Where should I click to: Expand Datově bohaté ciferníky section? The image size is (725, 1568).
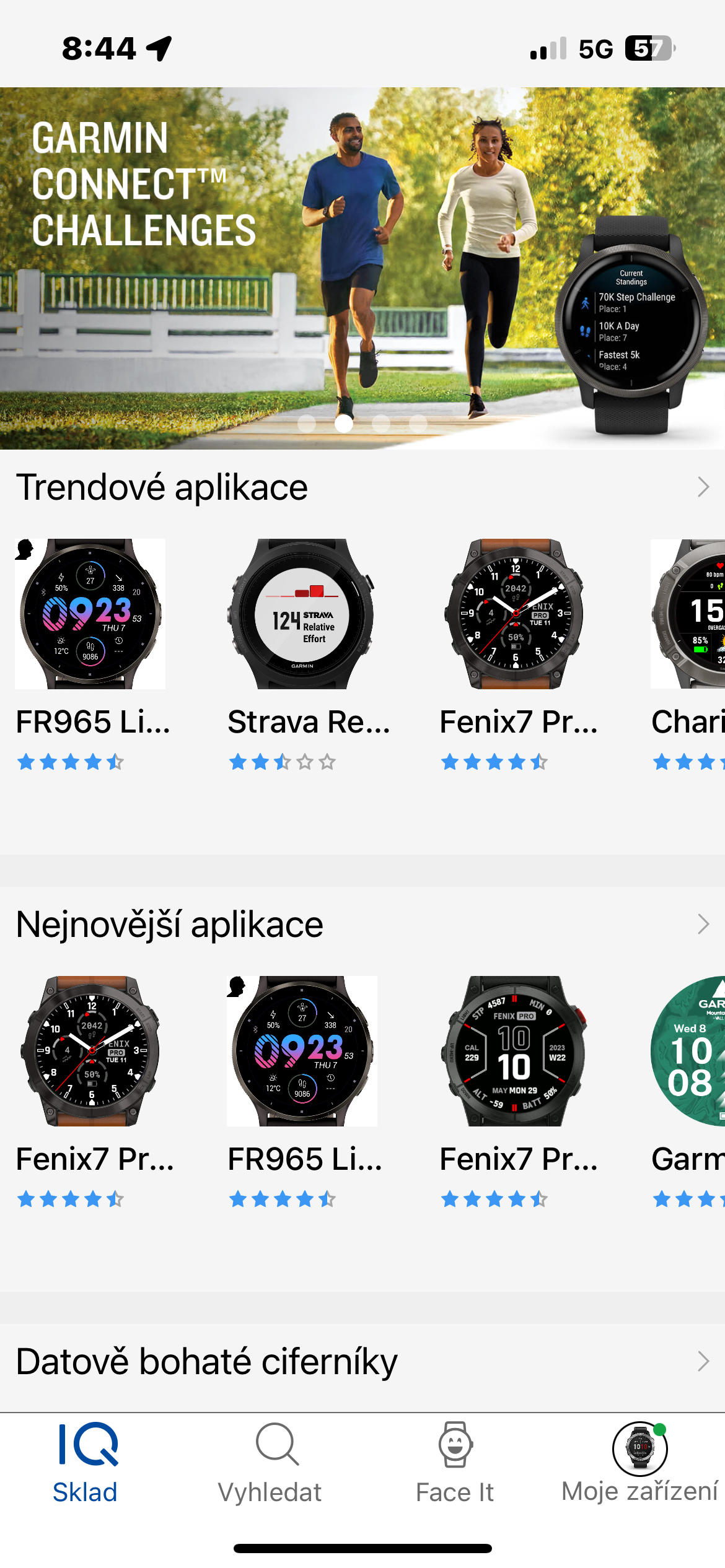pyautogui.click(x=703, y=1362)
